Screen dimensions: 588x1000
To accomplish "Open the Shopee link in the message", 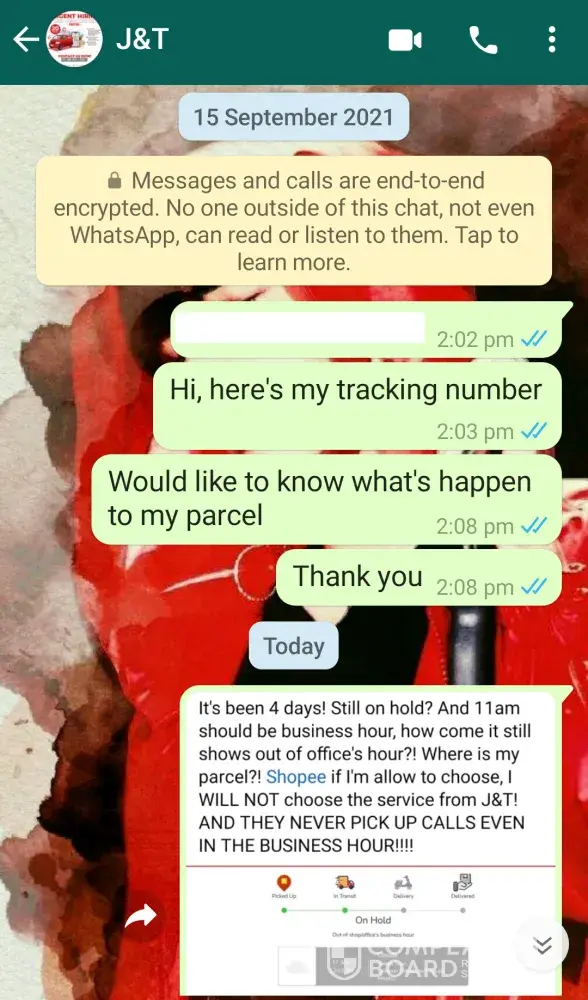I will click(x=296, y=777).
